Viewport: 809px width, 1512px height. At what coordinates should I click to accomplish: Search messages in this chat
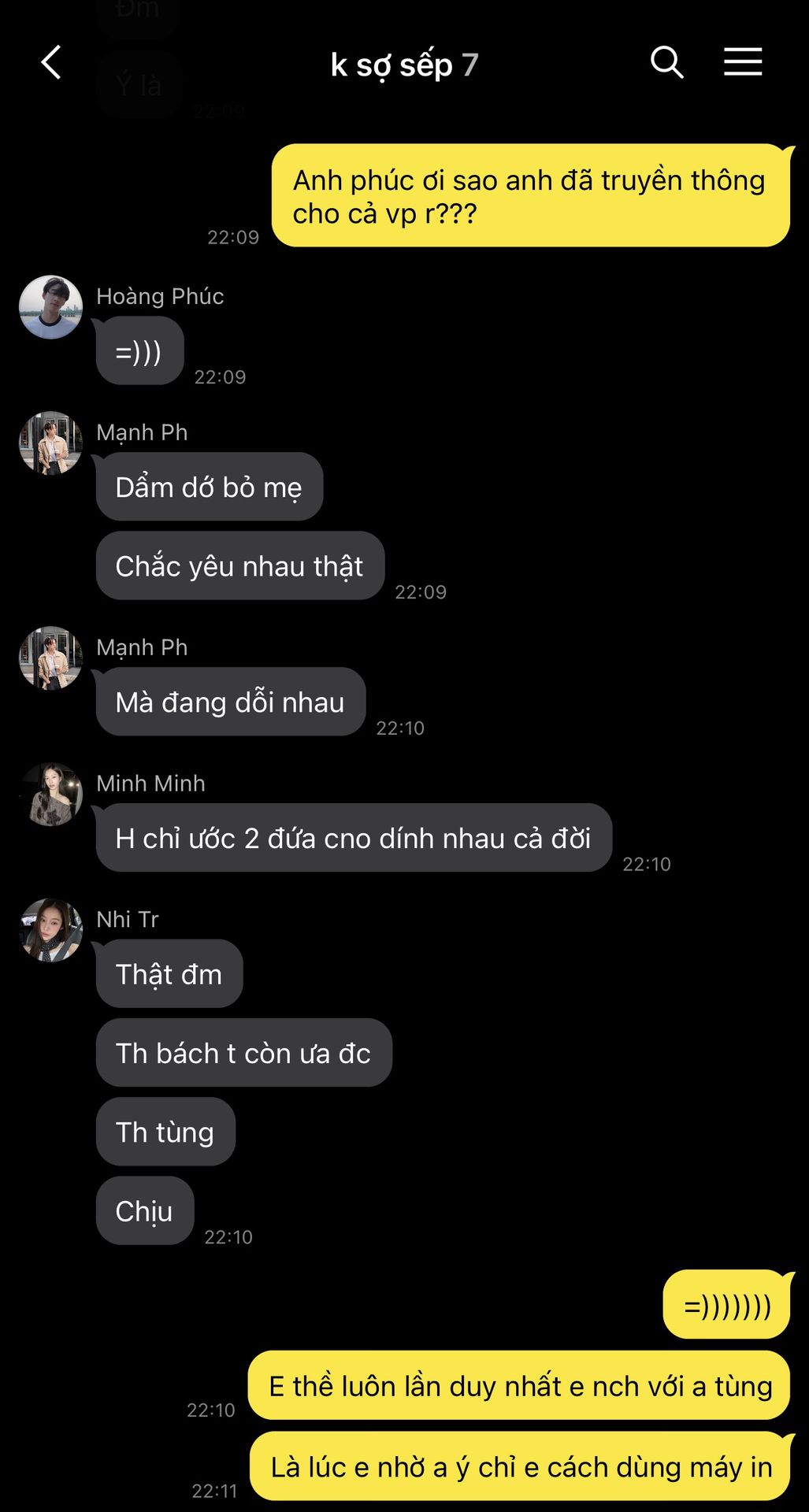[x=666, y=62]
